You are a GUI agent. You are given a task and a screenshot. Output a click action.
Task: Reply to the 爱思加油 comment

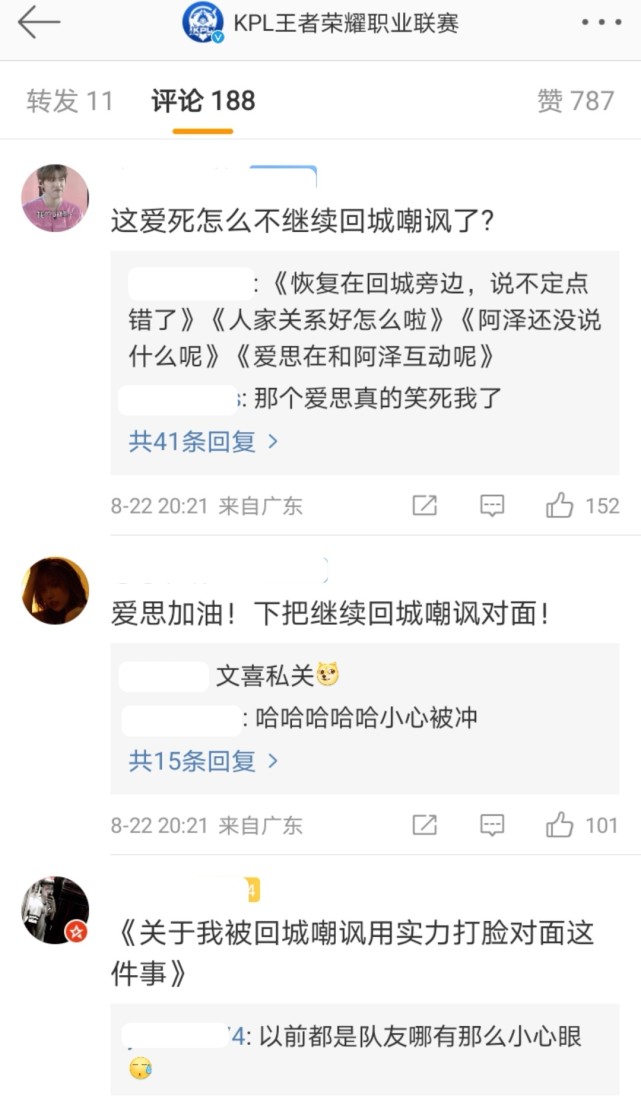491,825
